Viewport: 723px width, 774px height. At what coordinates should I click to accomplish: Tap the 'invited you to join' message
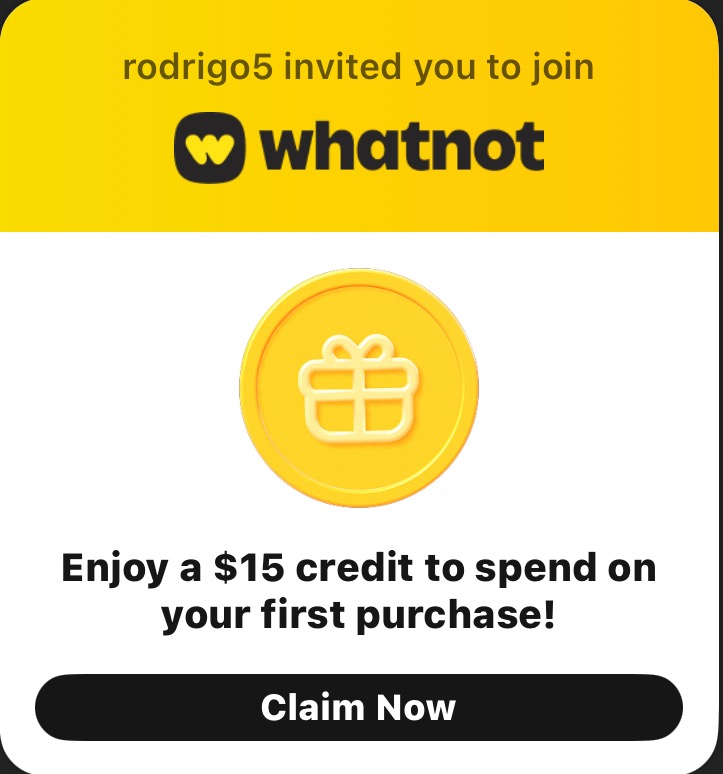440,66
